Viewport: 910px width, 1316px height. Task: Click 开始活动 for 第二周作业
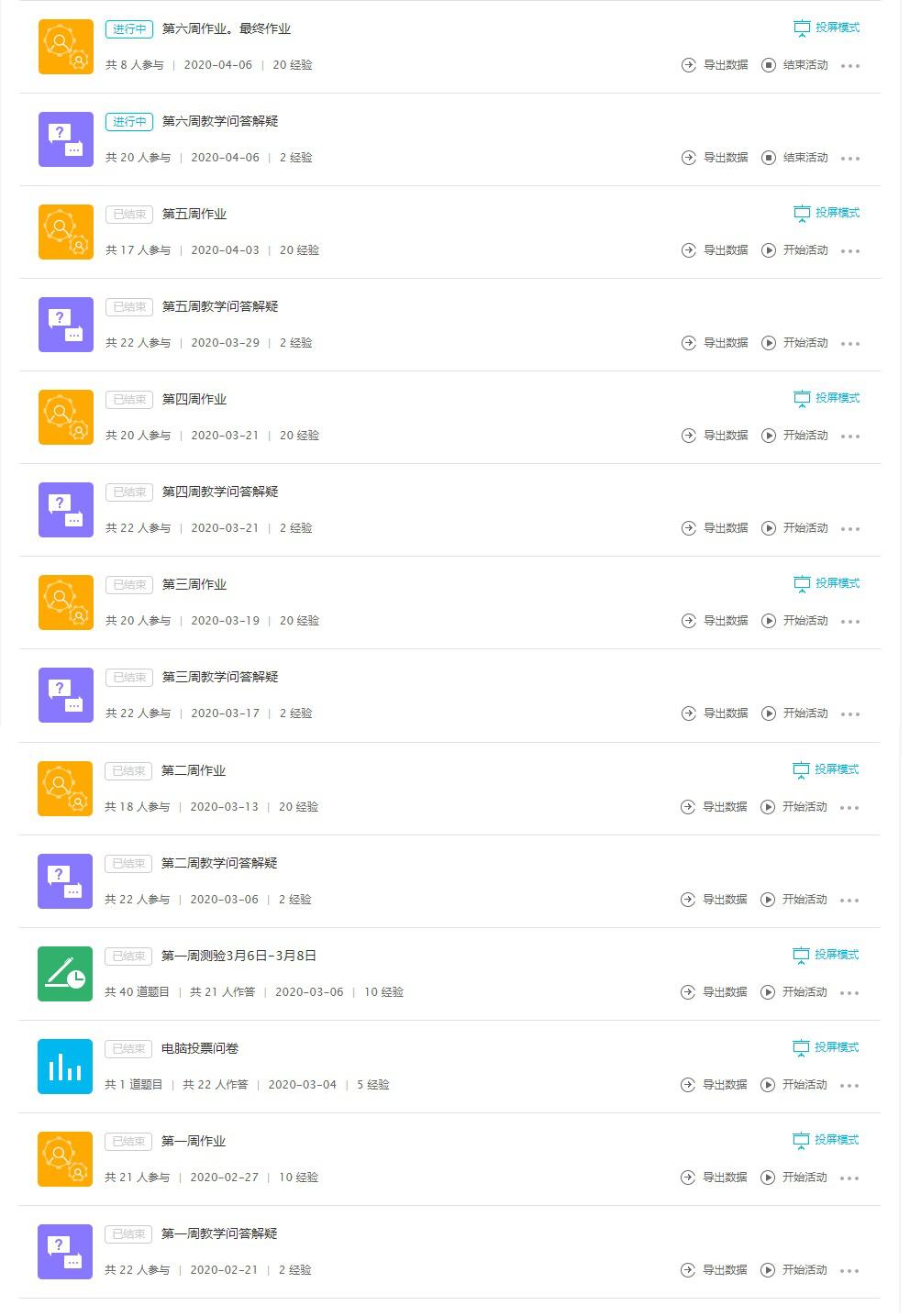(x=802, y=807)
